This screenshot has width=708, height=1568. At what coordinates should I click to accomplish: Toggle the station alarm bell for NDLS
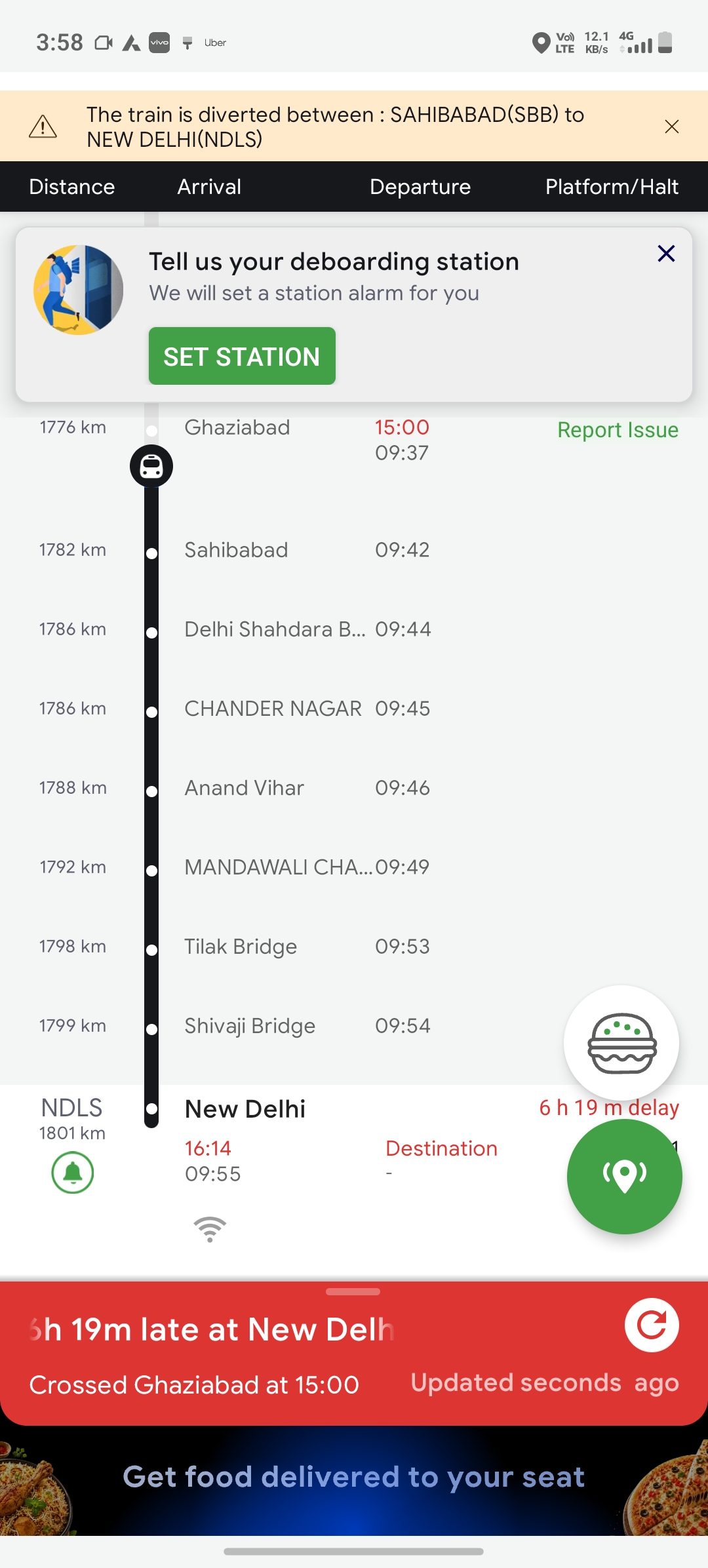click(x=73, y=1173)
